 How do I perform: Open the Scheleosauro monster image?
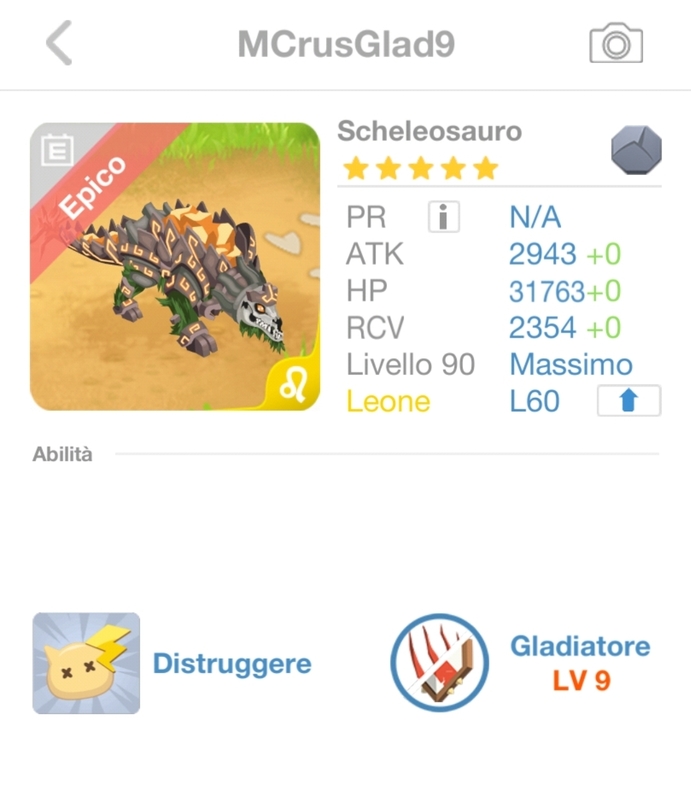point(175,267)
